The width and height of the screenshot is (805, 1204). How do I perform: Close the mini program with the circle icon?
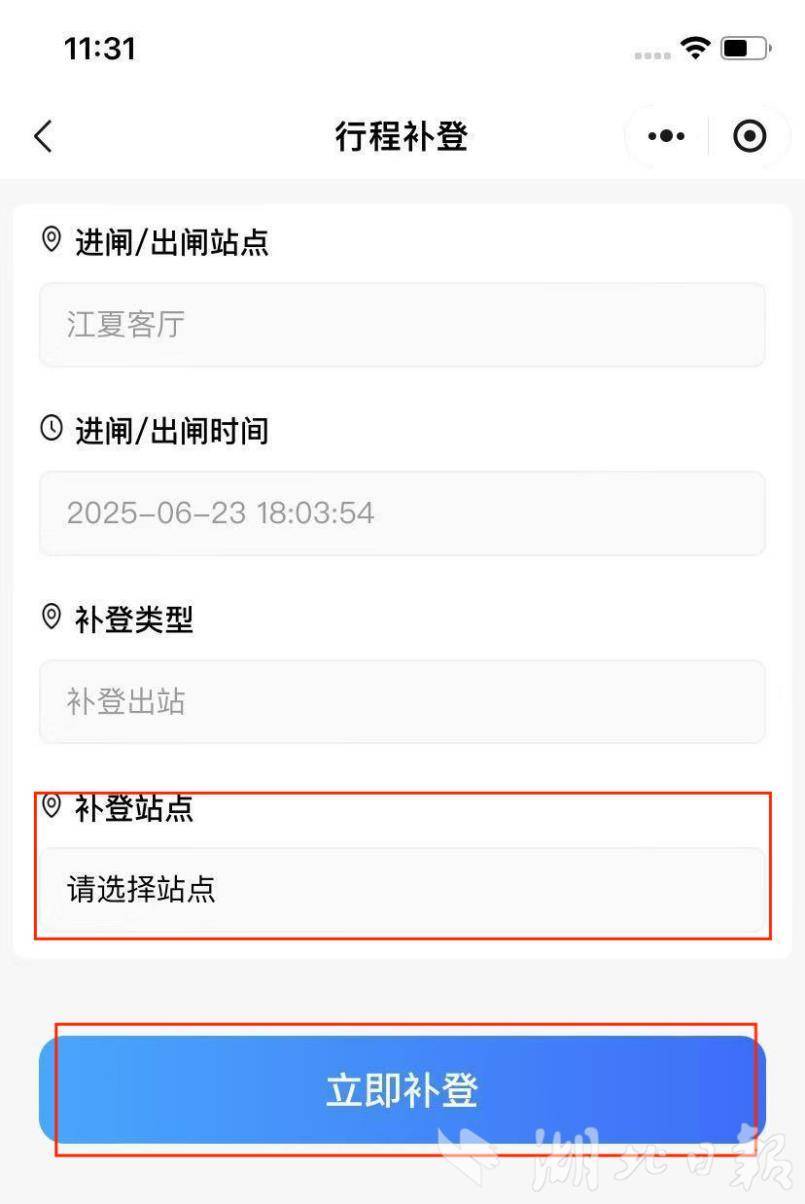point(749,136)
